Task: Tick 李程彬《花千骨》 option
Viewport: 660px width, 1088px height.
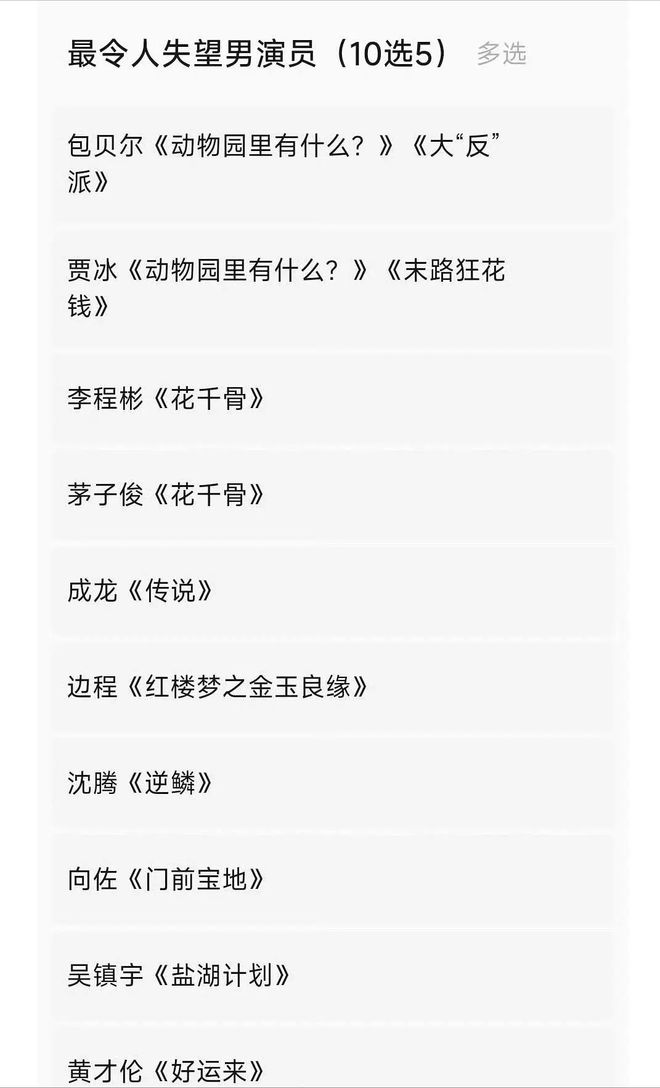Action: (x=333, y=399)
